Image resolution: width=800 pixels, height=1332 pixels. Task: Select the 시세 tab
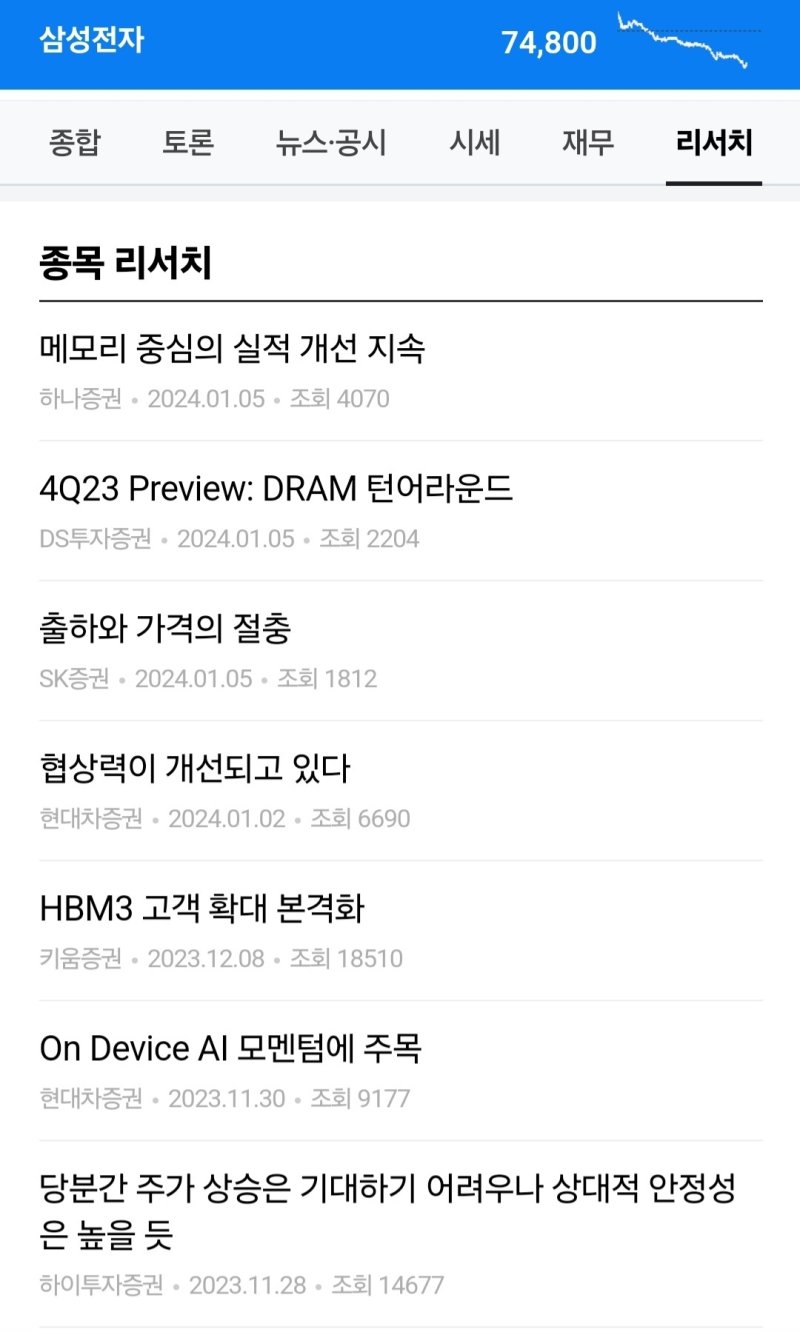point(474,143)
